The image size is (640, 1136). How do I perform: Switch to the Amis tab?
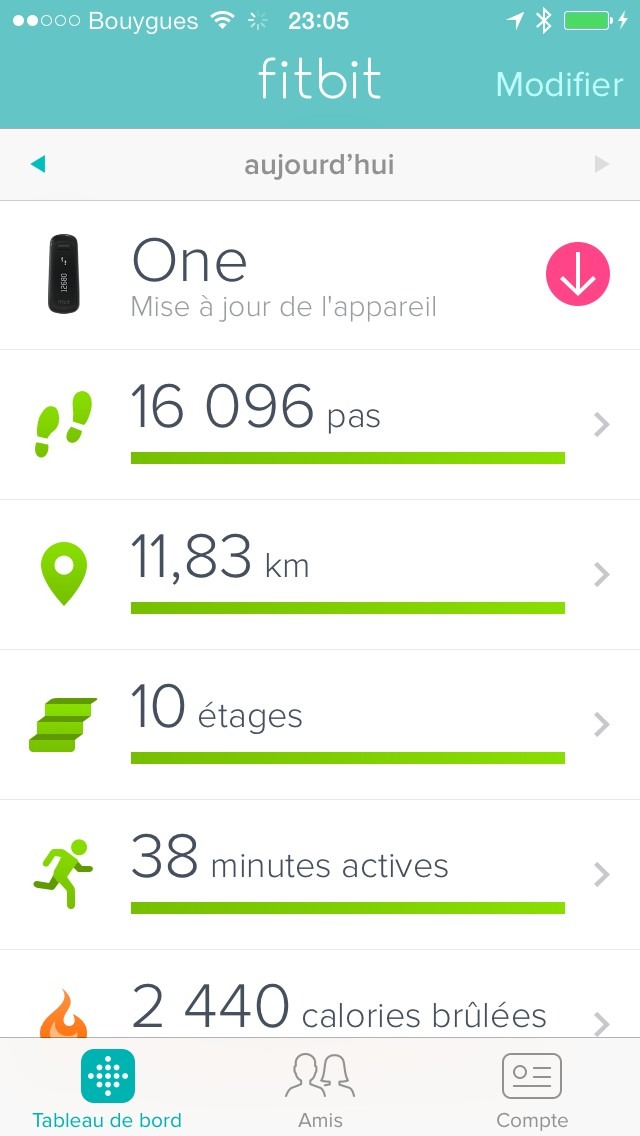320,1090
